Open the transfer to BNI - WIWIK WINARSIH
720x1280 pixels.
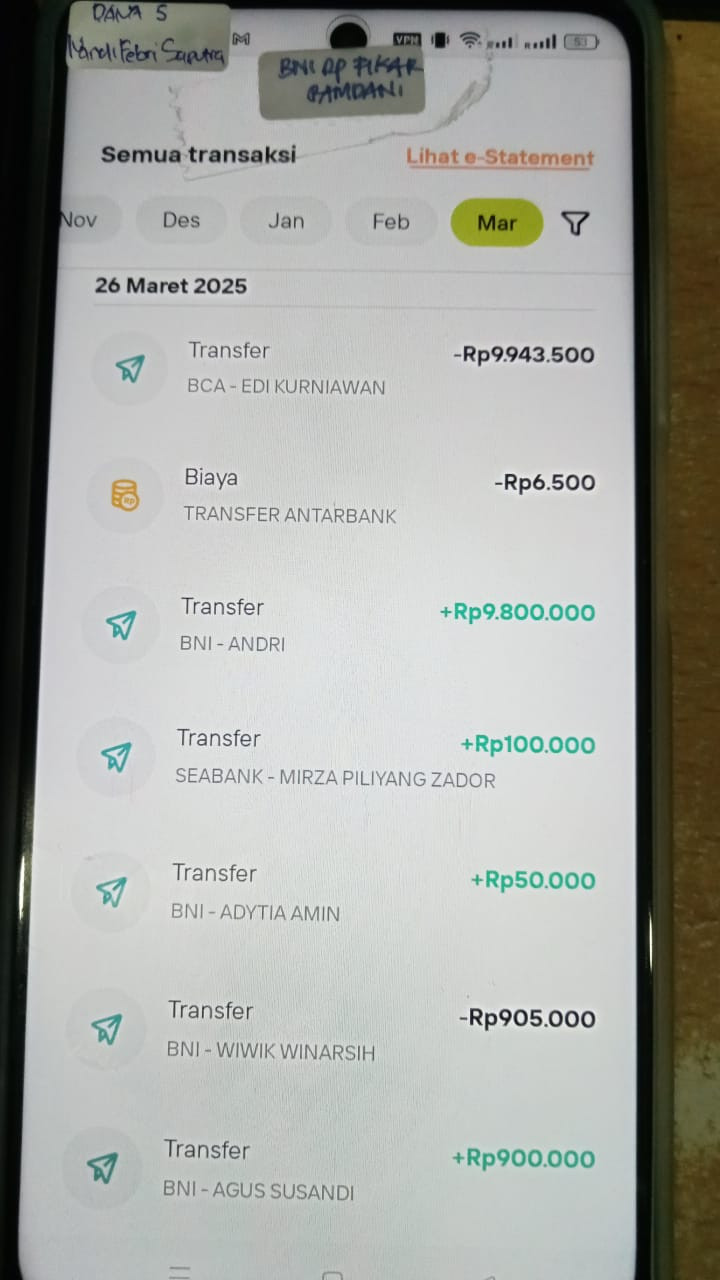pyautogui.click(x=332, y=1030)
